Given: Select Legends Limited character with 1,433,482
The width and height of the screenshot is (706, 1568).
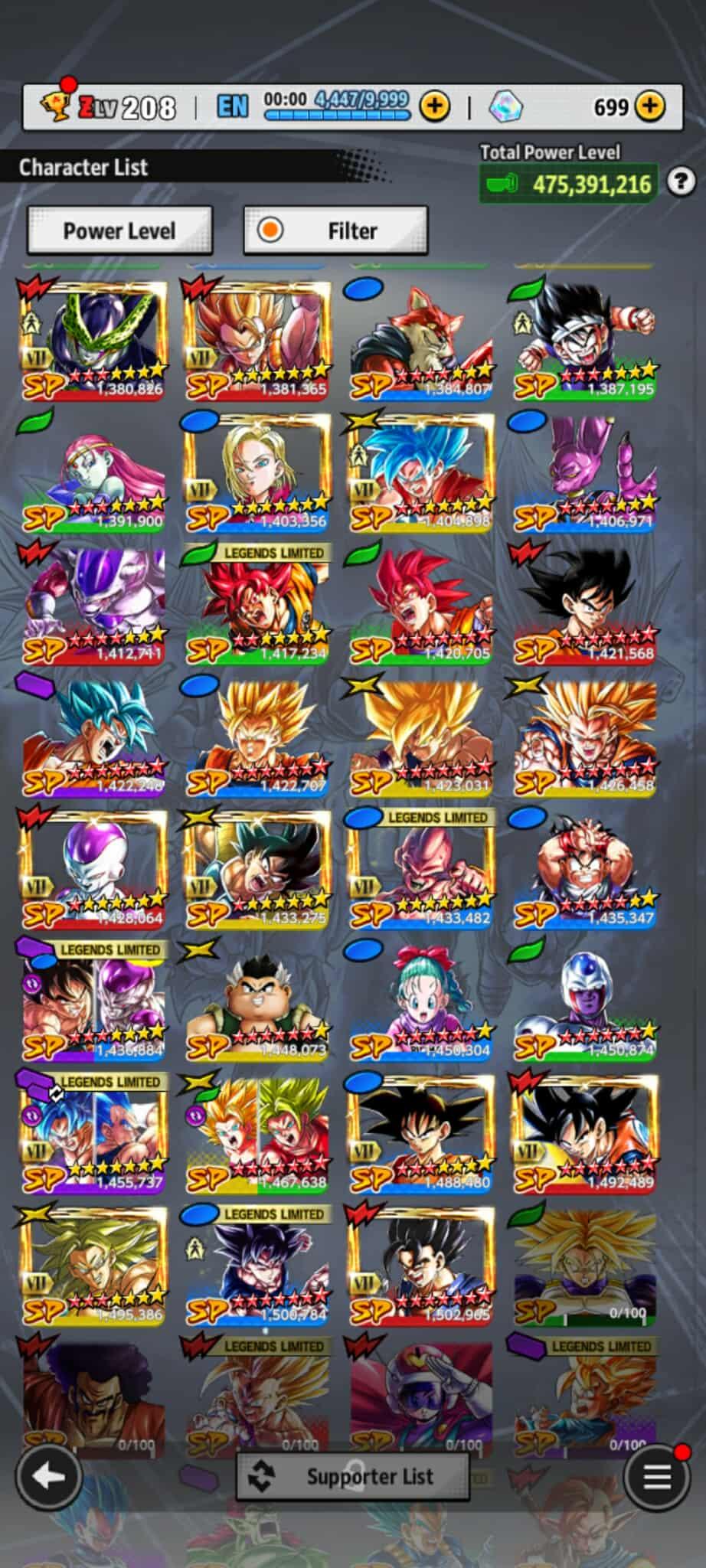Looking at the screenshot, I should 421,870.
